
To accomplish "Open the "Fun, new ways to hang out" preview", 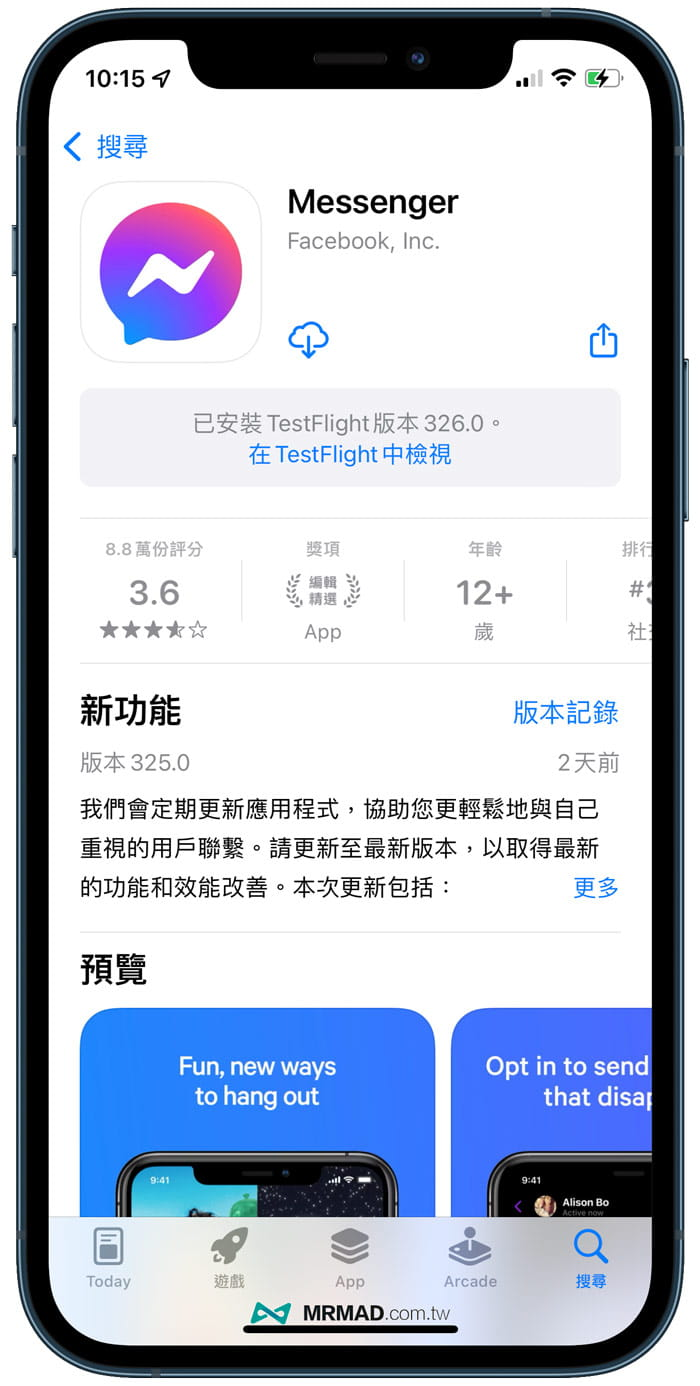I will pyautogui.click(x=257, y=1112).
